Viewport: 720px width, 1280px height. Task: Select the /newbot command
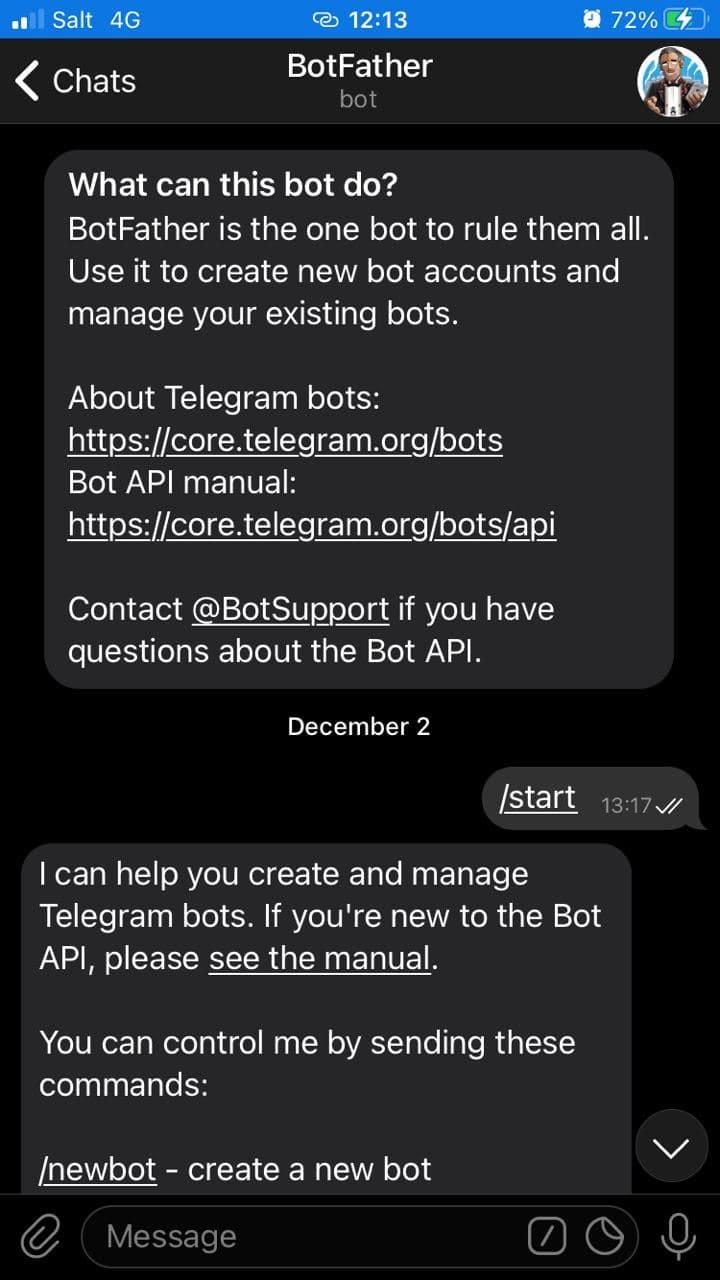98,1169
